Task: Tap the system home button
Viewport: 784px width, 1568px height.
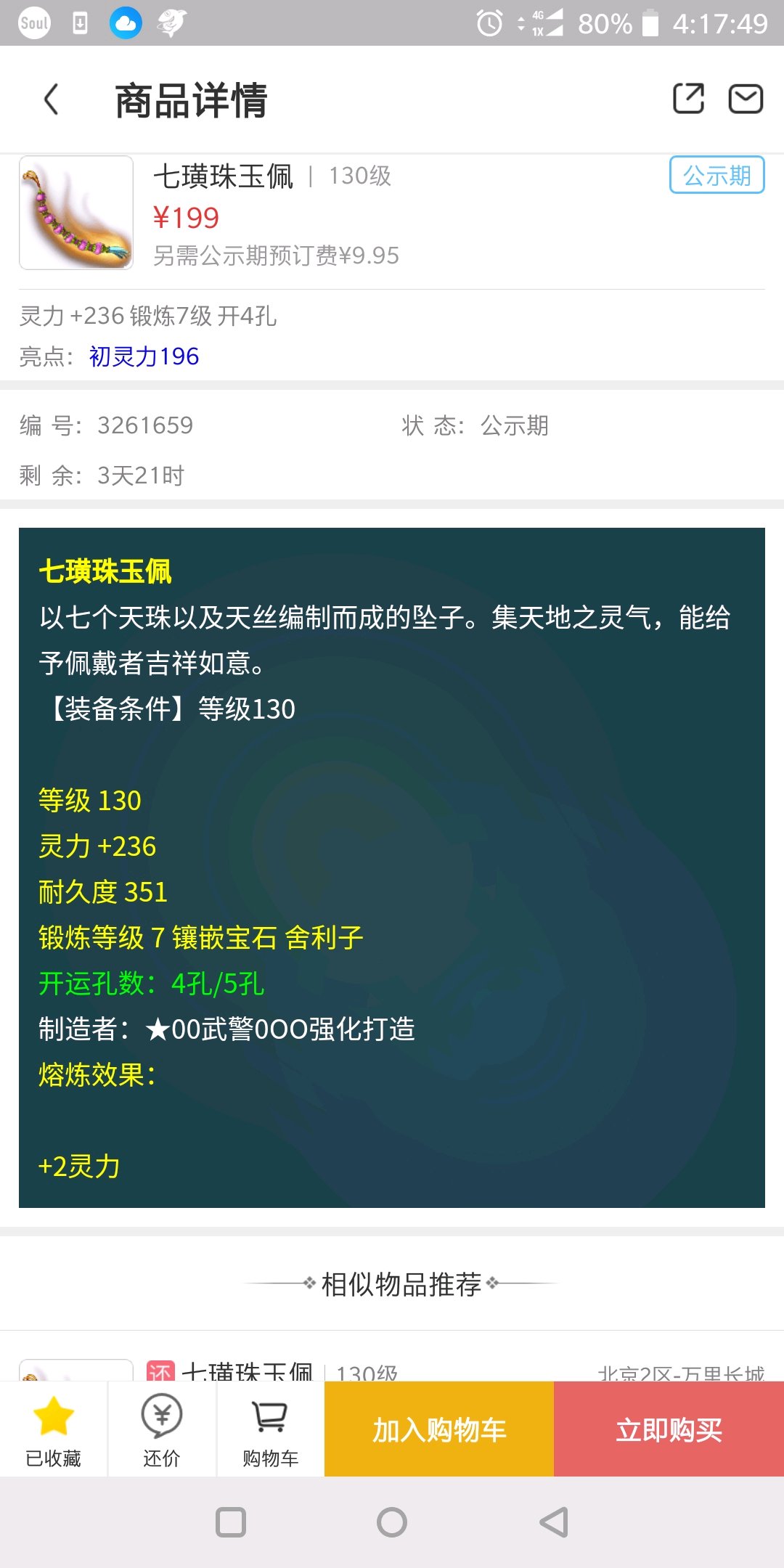Action: (x=392, y=1522)
